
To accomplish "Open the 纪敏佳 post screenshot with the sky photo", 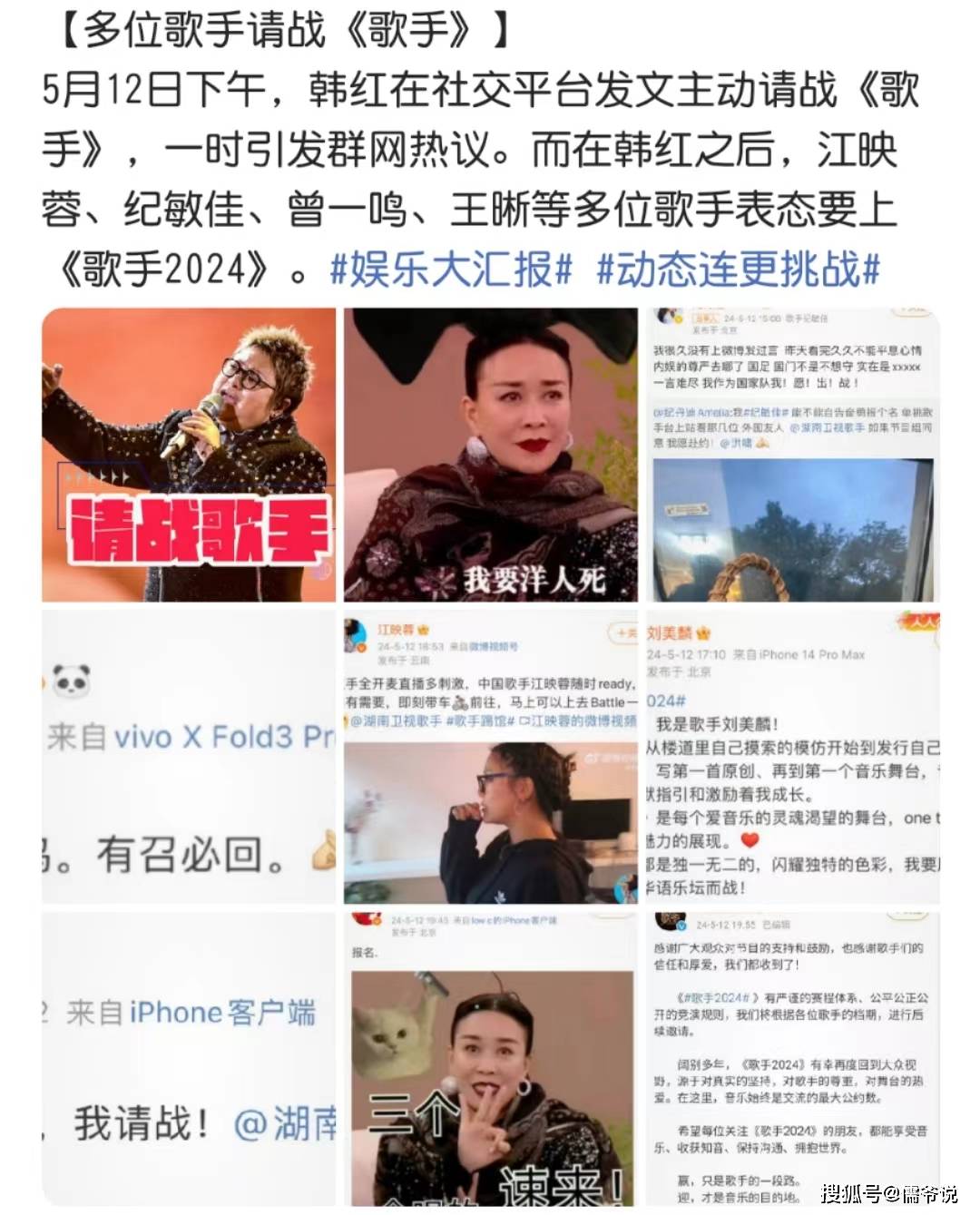I will [792, 455].
